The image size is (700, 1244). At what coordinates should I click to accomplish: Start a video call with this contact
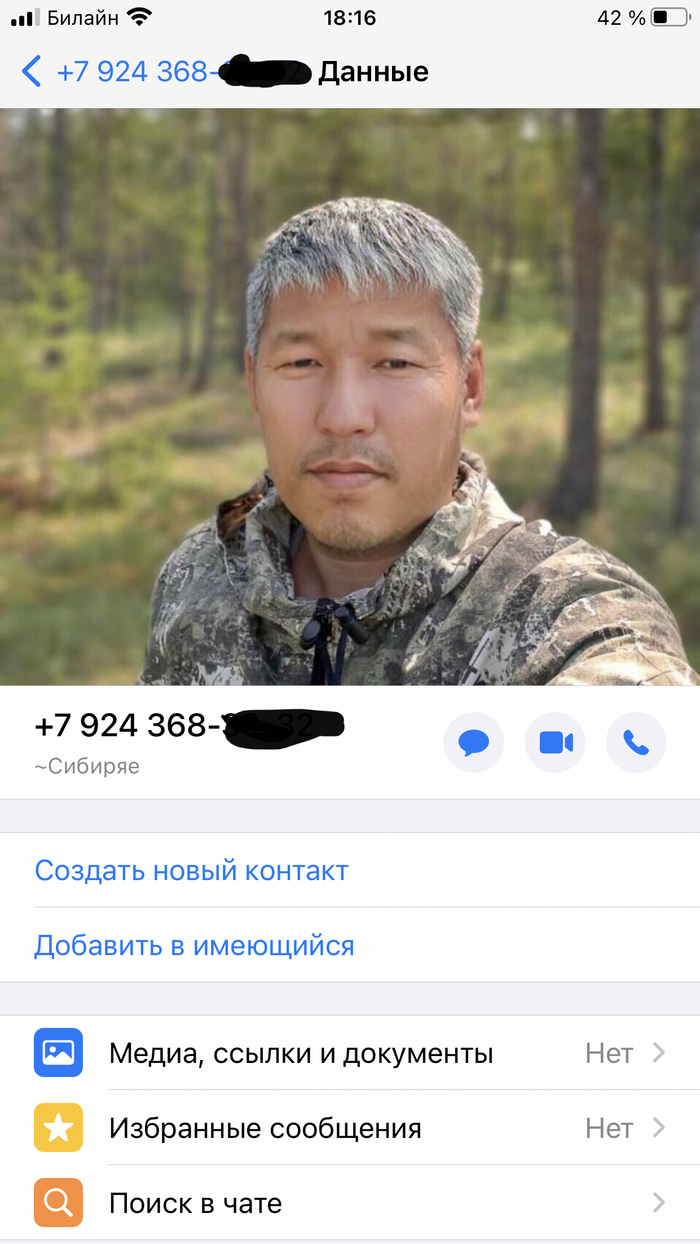point(555,742)
